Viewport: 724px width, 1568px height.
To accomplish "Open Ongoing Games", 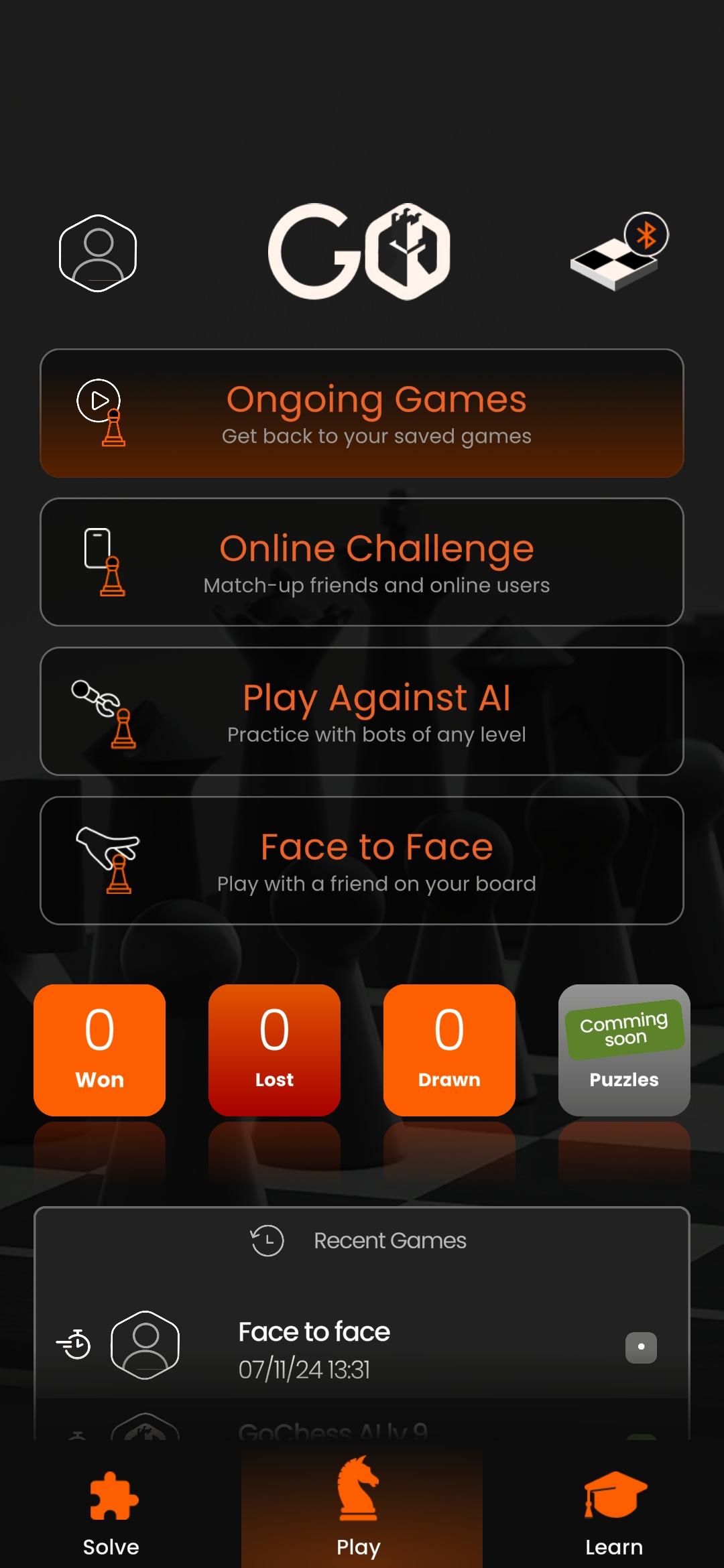I will coord(362,413).
